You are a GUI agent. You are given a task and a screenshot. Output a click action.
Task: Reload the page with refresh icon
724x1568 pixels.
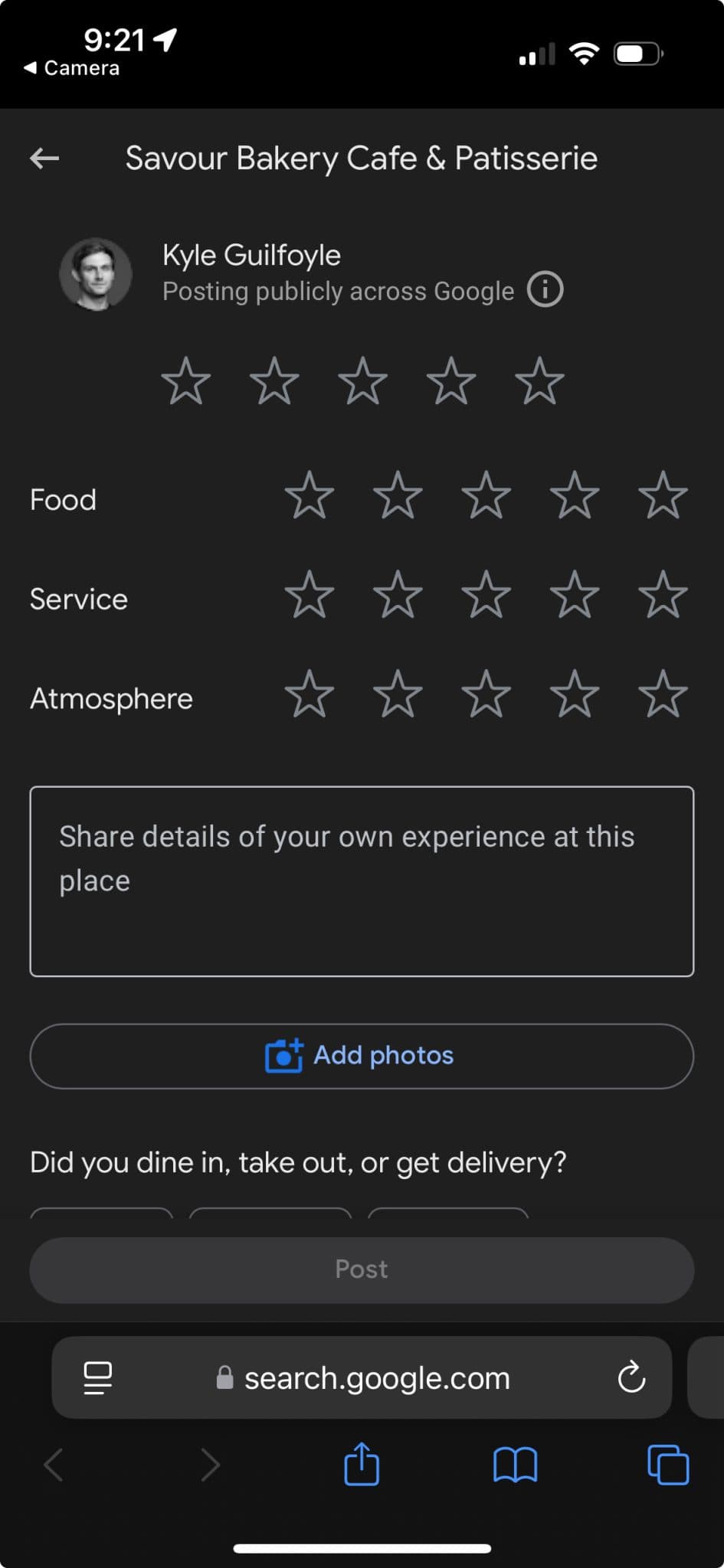coord(631,1377)
